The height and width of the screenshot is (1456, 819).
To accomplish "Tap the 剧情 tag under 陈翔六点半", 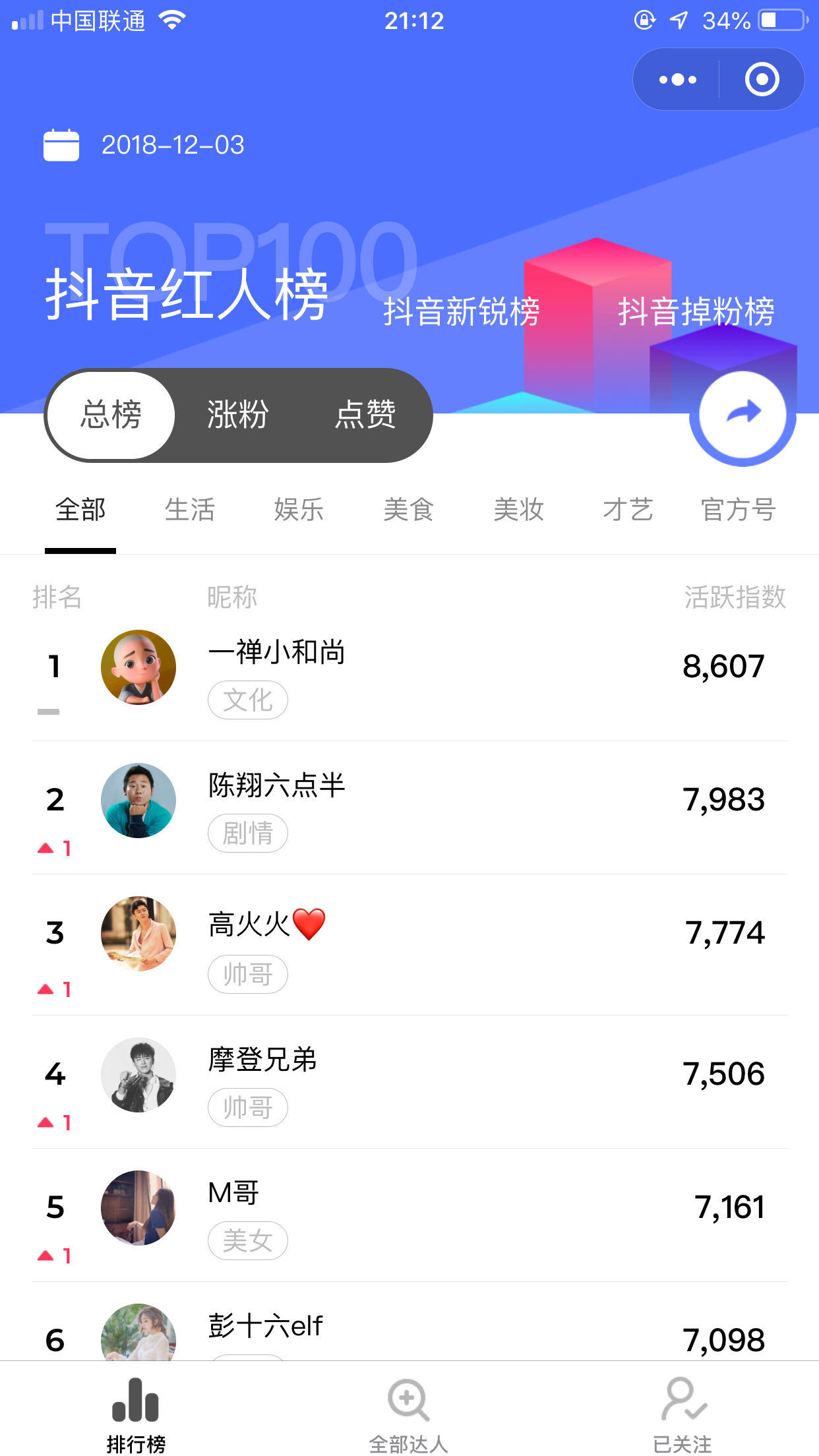I will (247, 833).
